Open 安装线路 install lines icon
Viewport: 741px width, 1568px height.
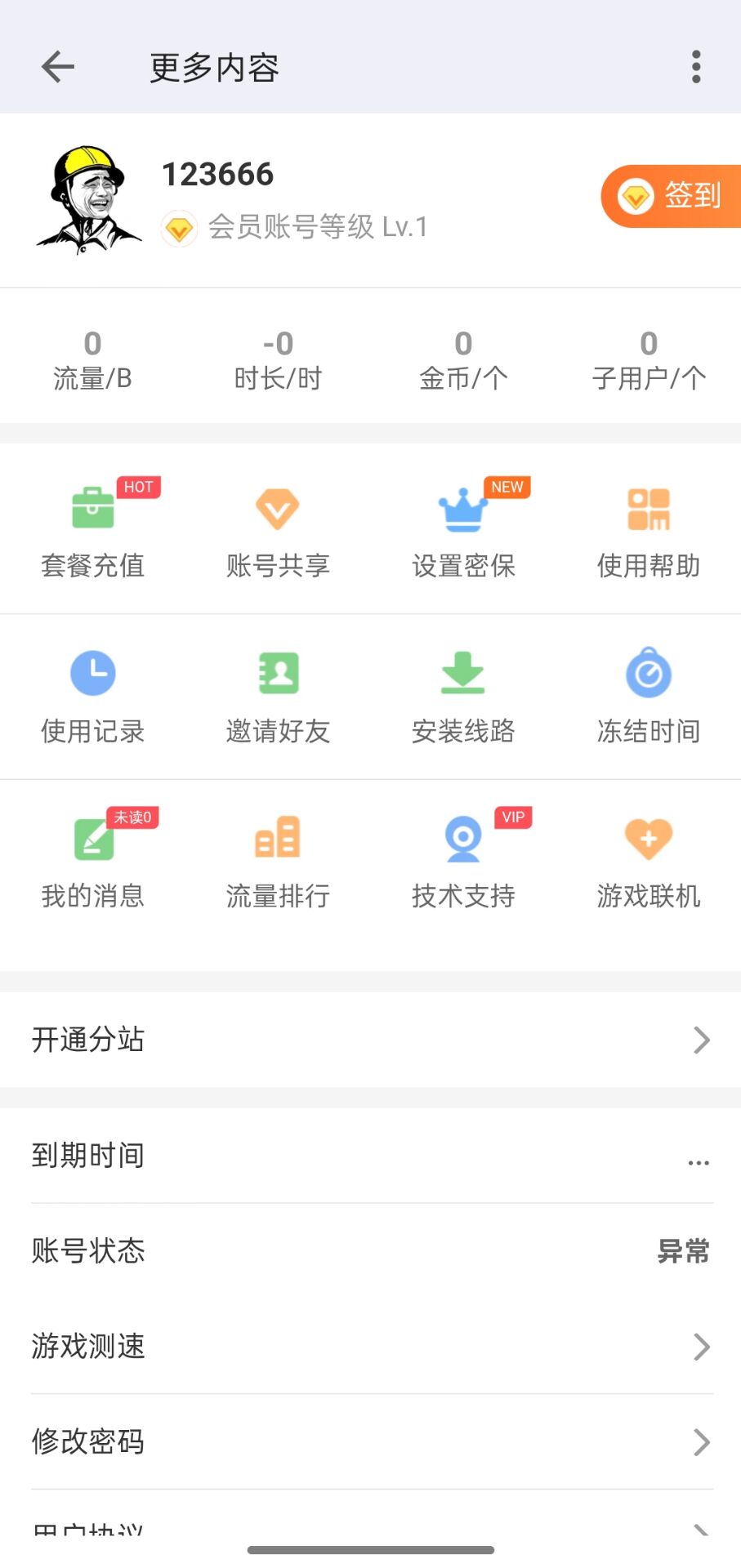point(463,693)
